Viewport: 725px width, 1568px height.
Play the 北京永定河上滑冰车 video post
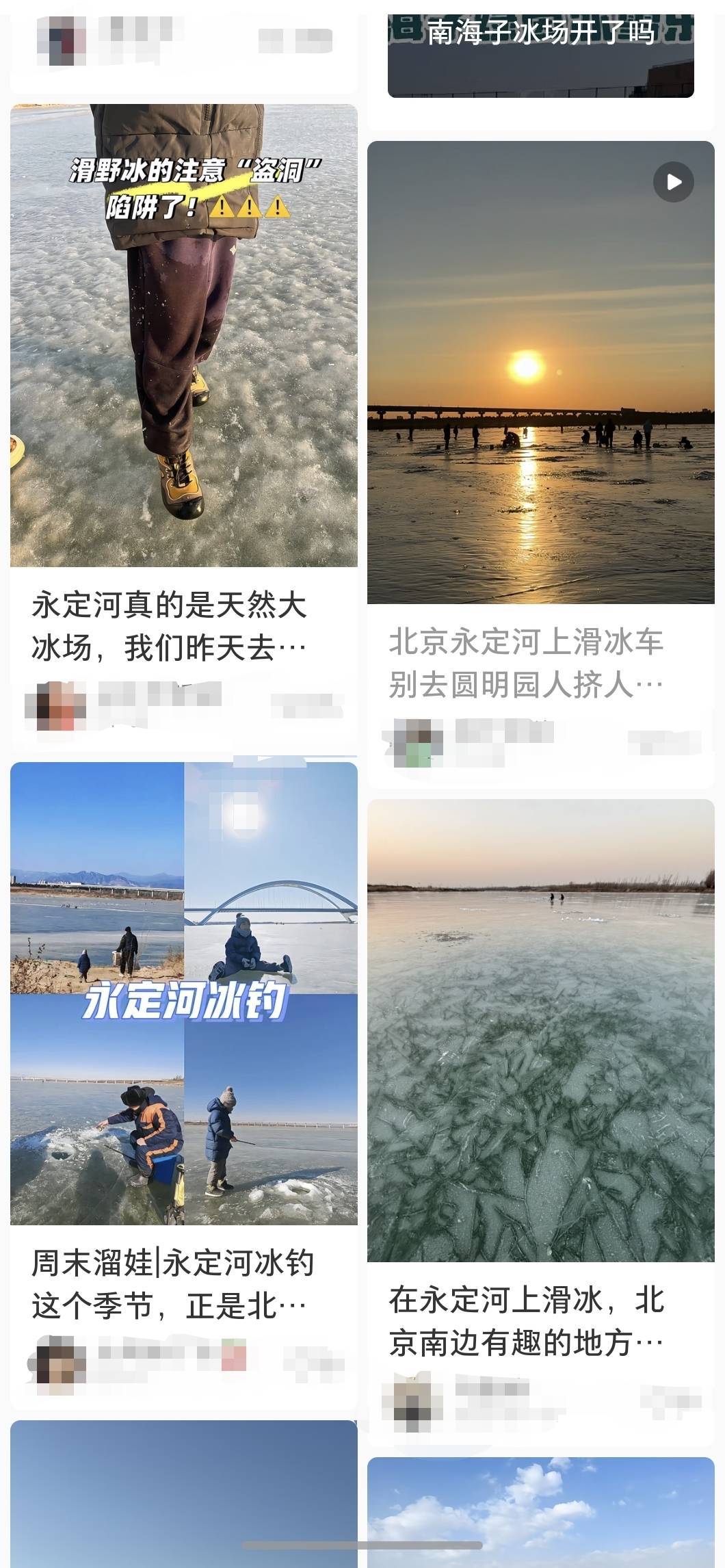(x=540, y=372)
